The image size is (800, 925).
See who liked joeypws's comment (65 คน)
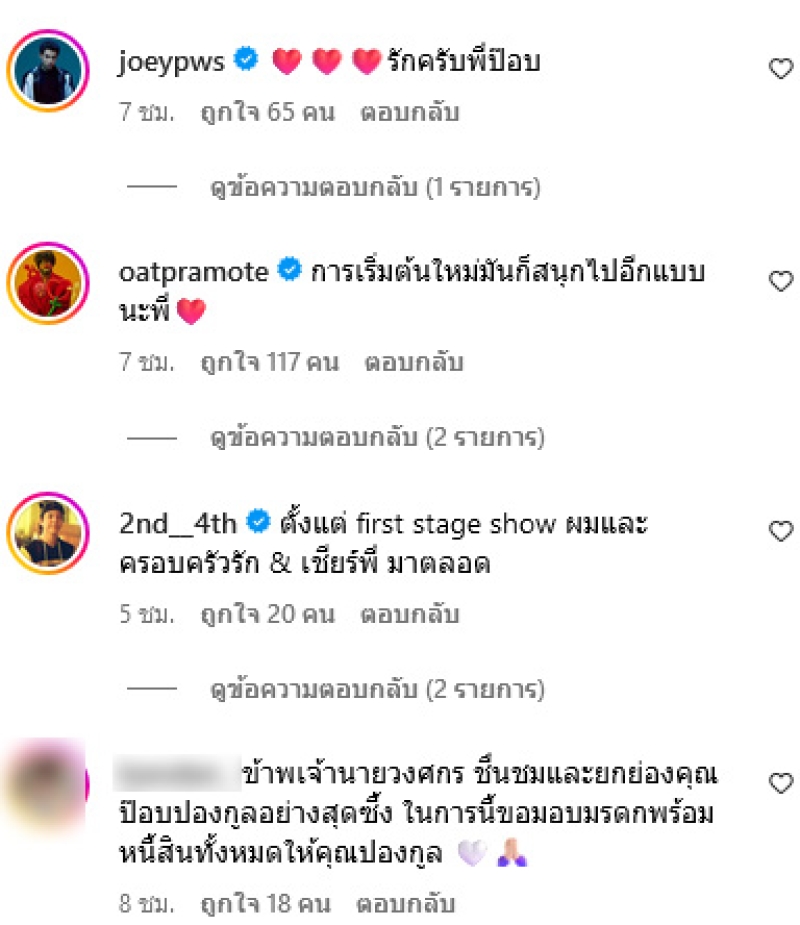[263, 112]
